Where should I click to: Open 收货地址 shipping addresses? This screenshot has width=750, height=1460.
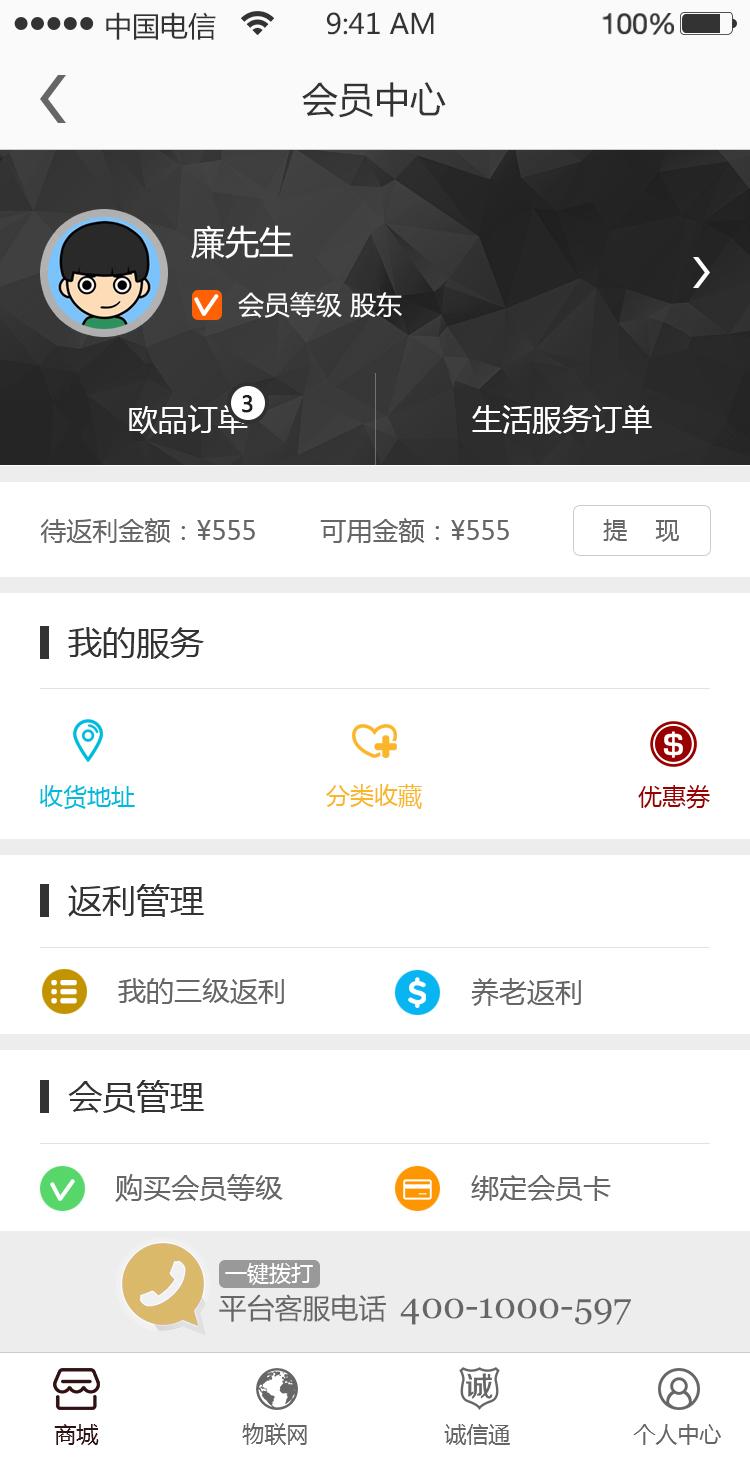pos(88,765)
